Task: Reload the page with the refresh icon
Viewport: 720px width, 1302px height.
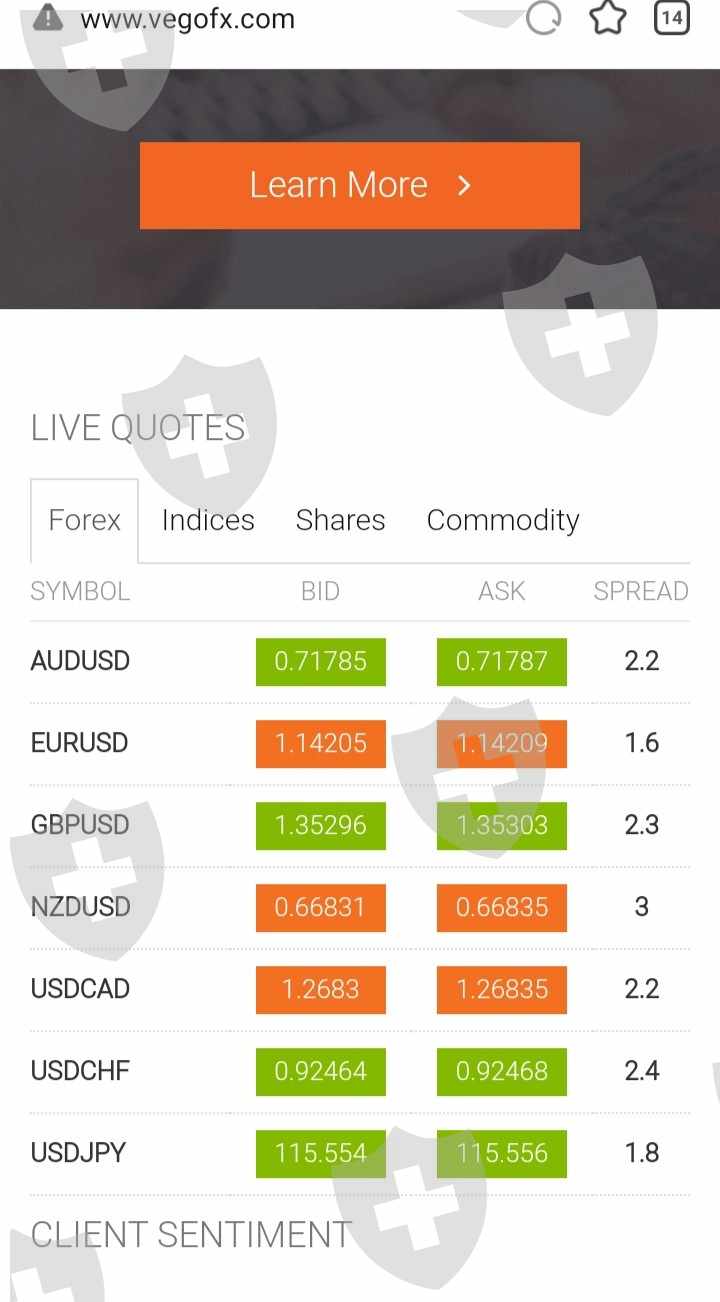Action: (543, 18)
